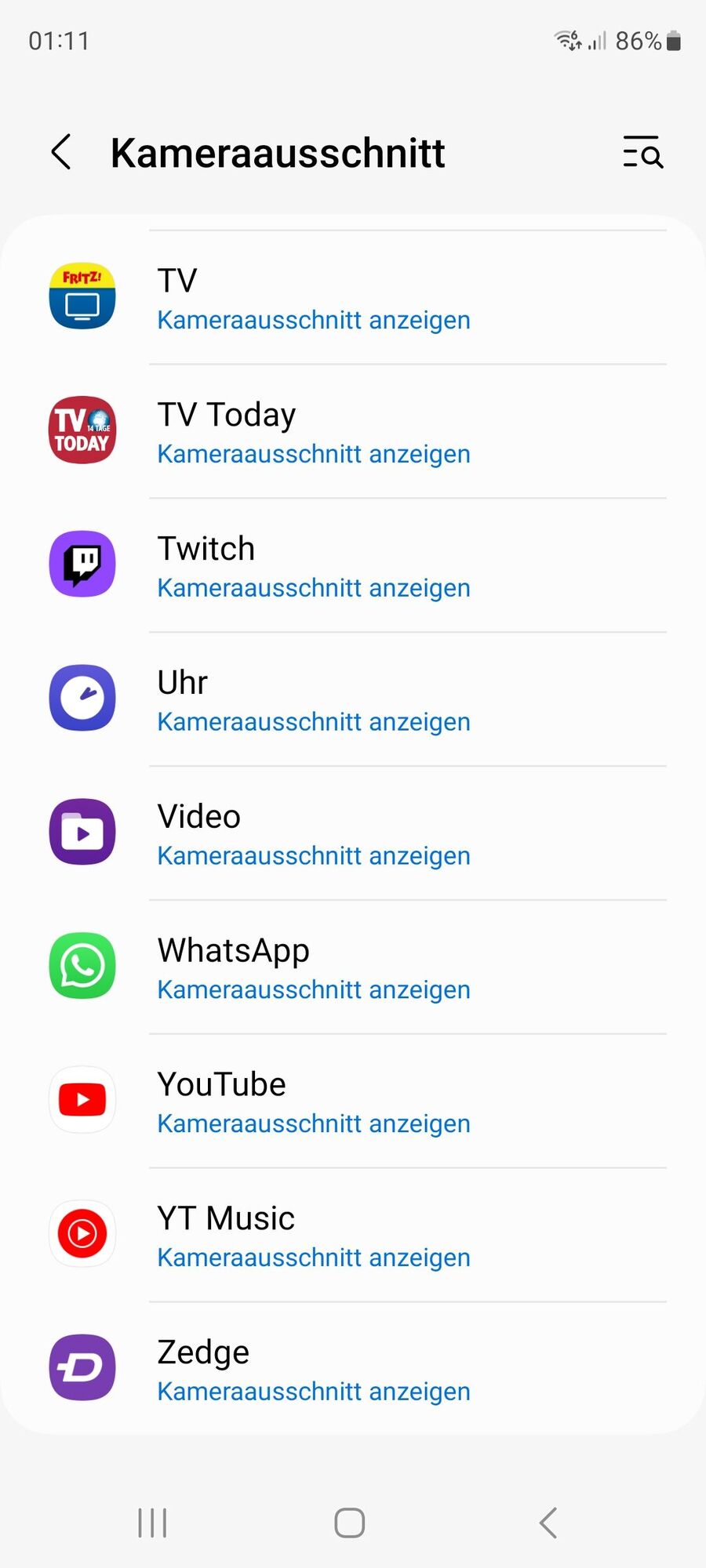Screen dimensions: 706x1568
Task: Open Twitch camera cutout setting
Action: pos(353,566)
